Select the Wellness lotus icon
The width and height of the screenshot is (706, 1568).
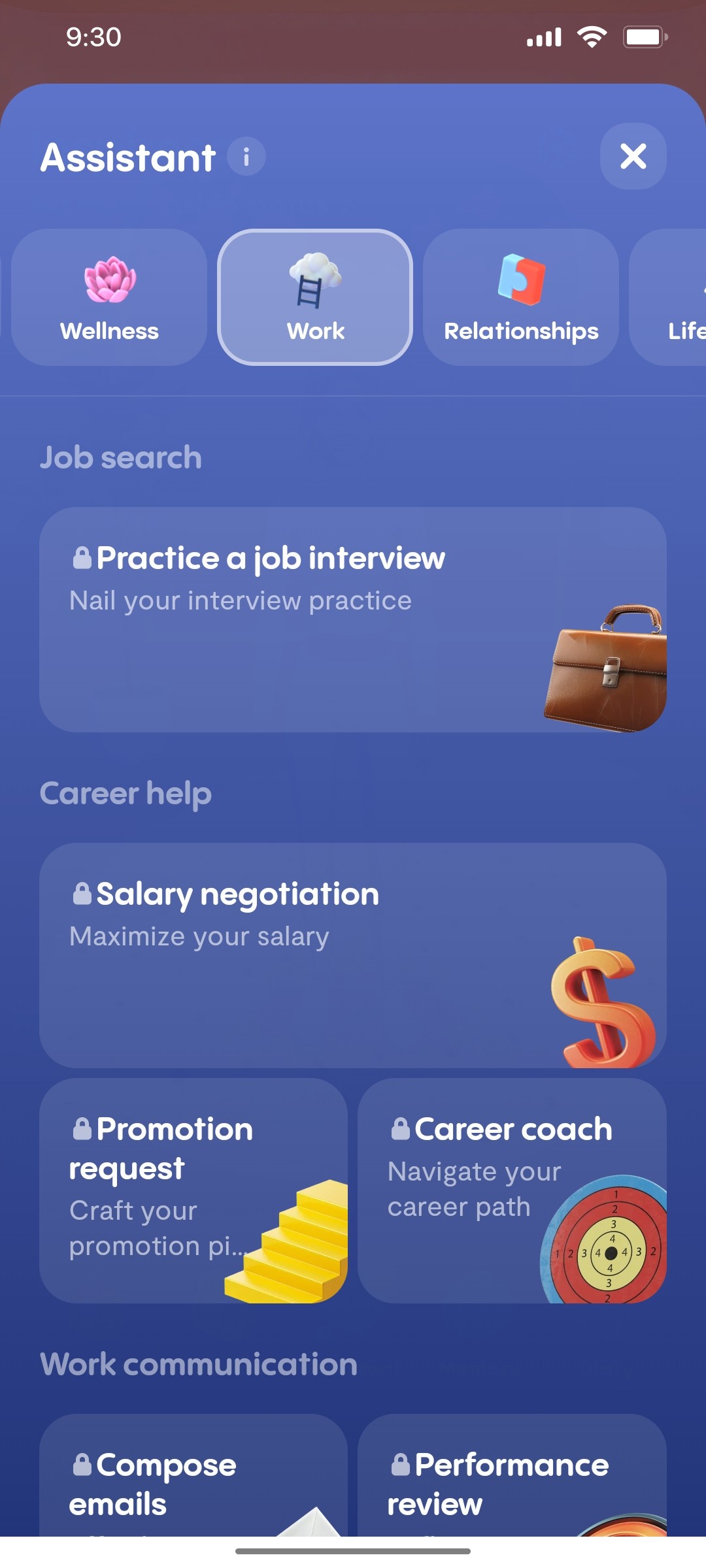pos(110,281)
